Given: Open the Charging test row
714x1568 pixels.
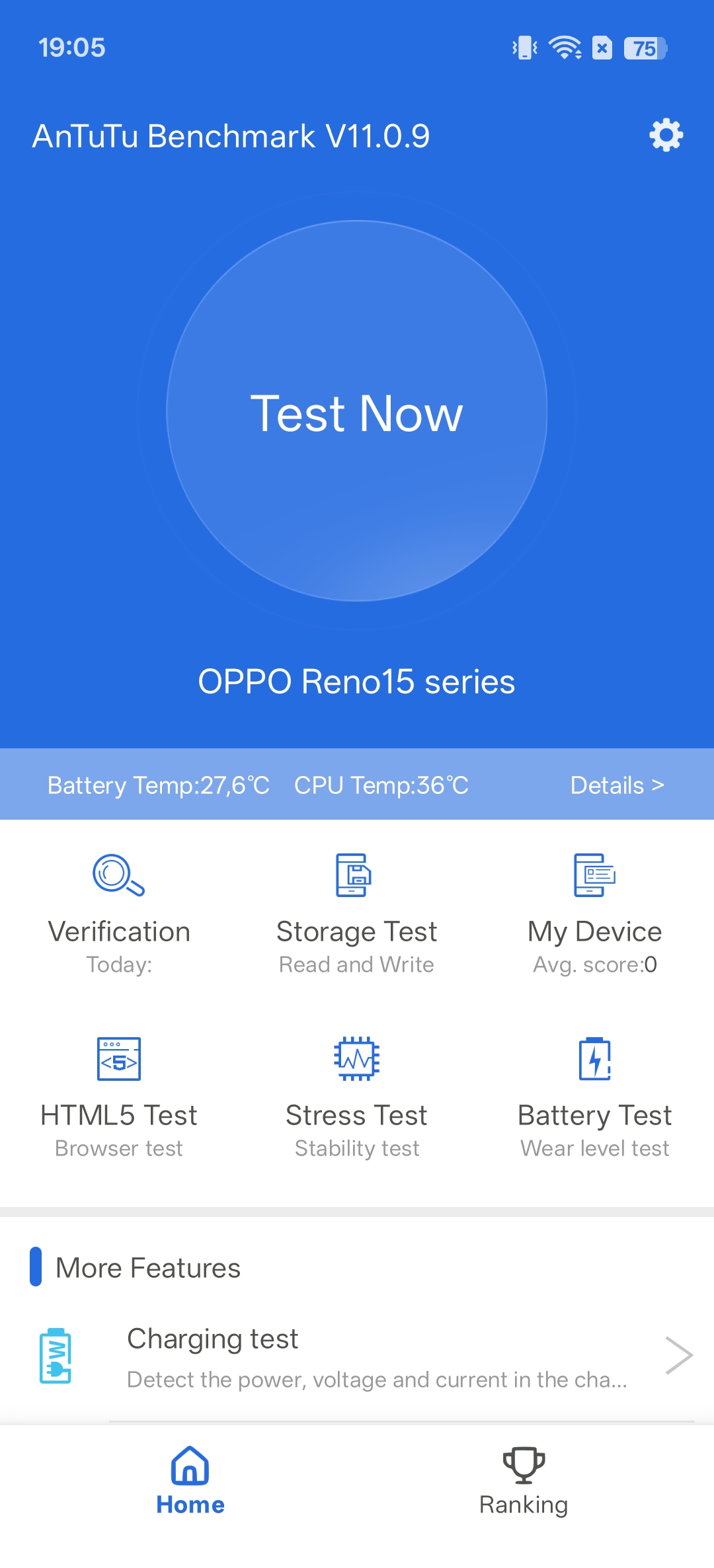Looking at the screenshot, I should pos(377,1356).
